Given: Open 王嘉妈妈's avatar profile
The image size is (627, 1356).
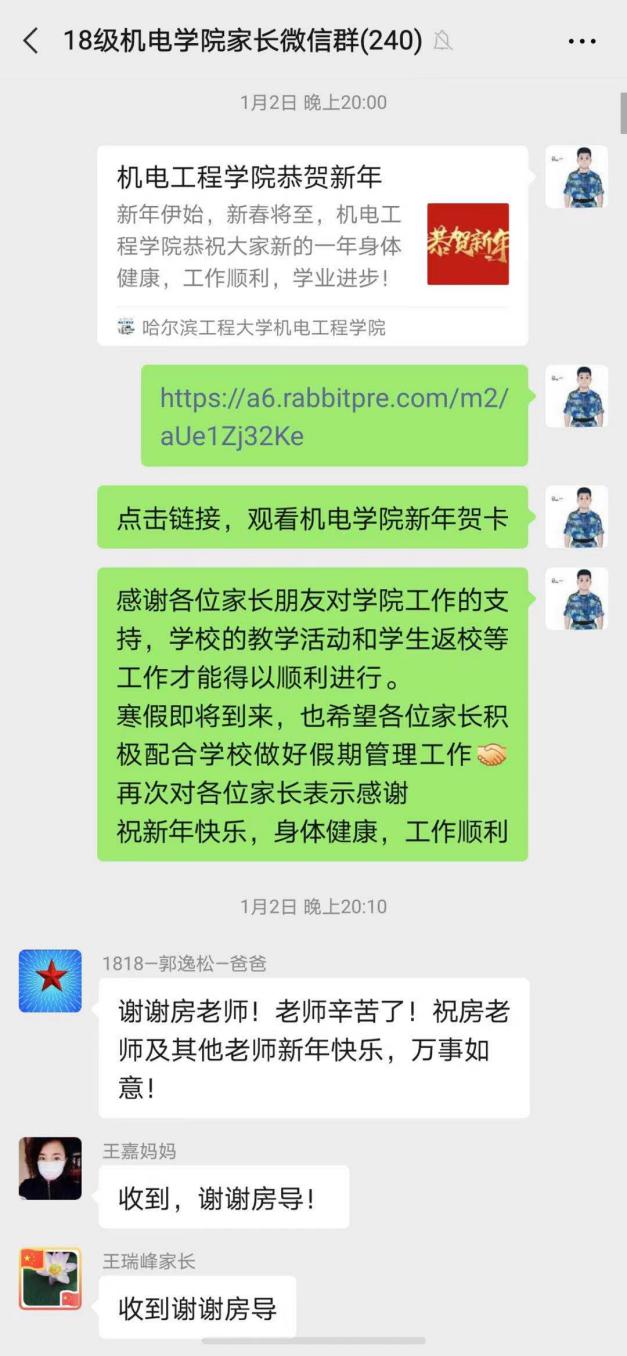Looking at the screenshot, I should point(50,1168).
